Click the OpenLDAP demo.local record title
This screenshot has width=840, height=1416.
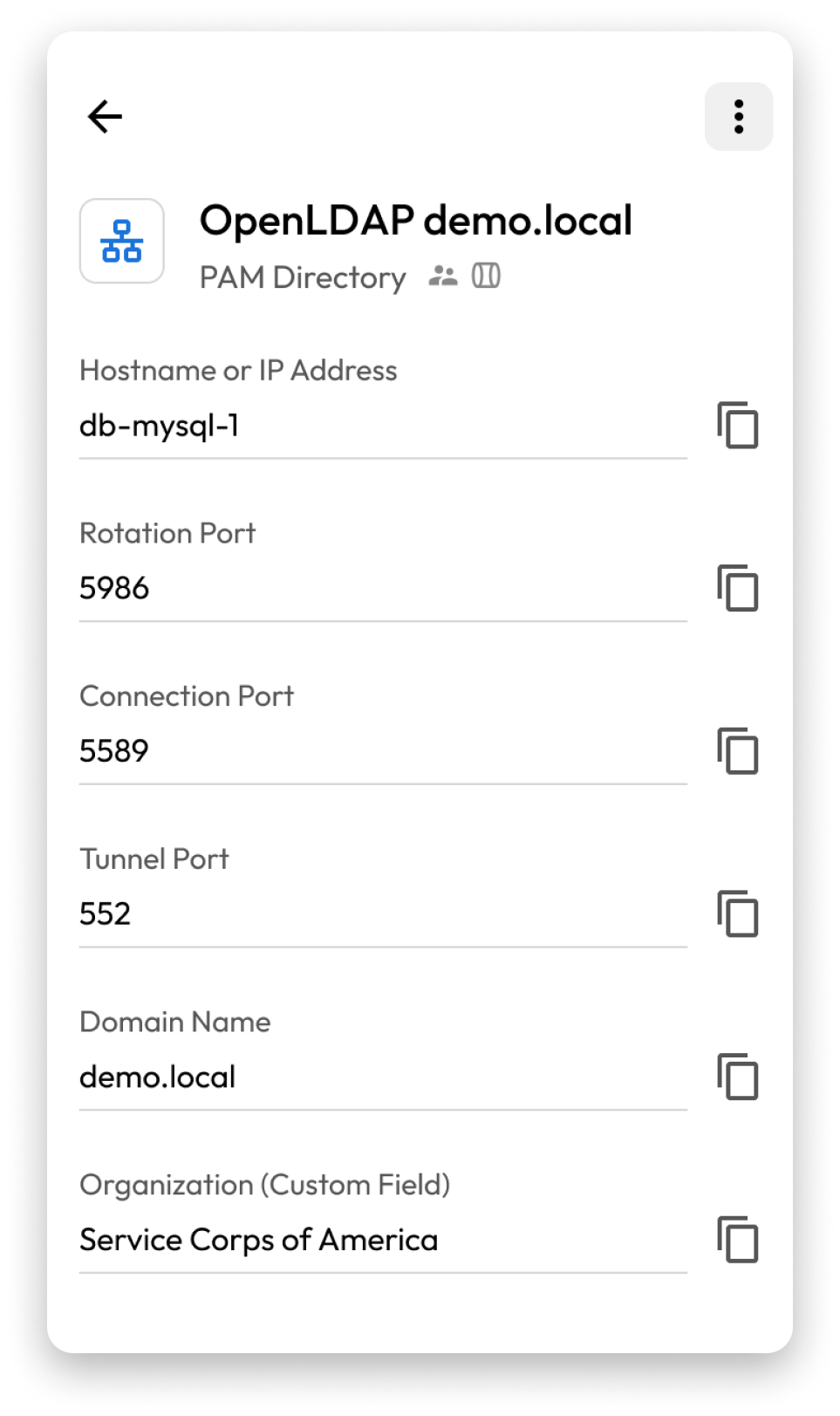coord(416,222)
